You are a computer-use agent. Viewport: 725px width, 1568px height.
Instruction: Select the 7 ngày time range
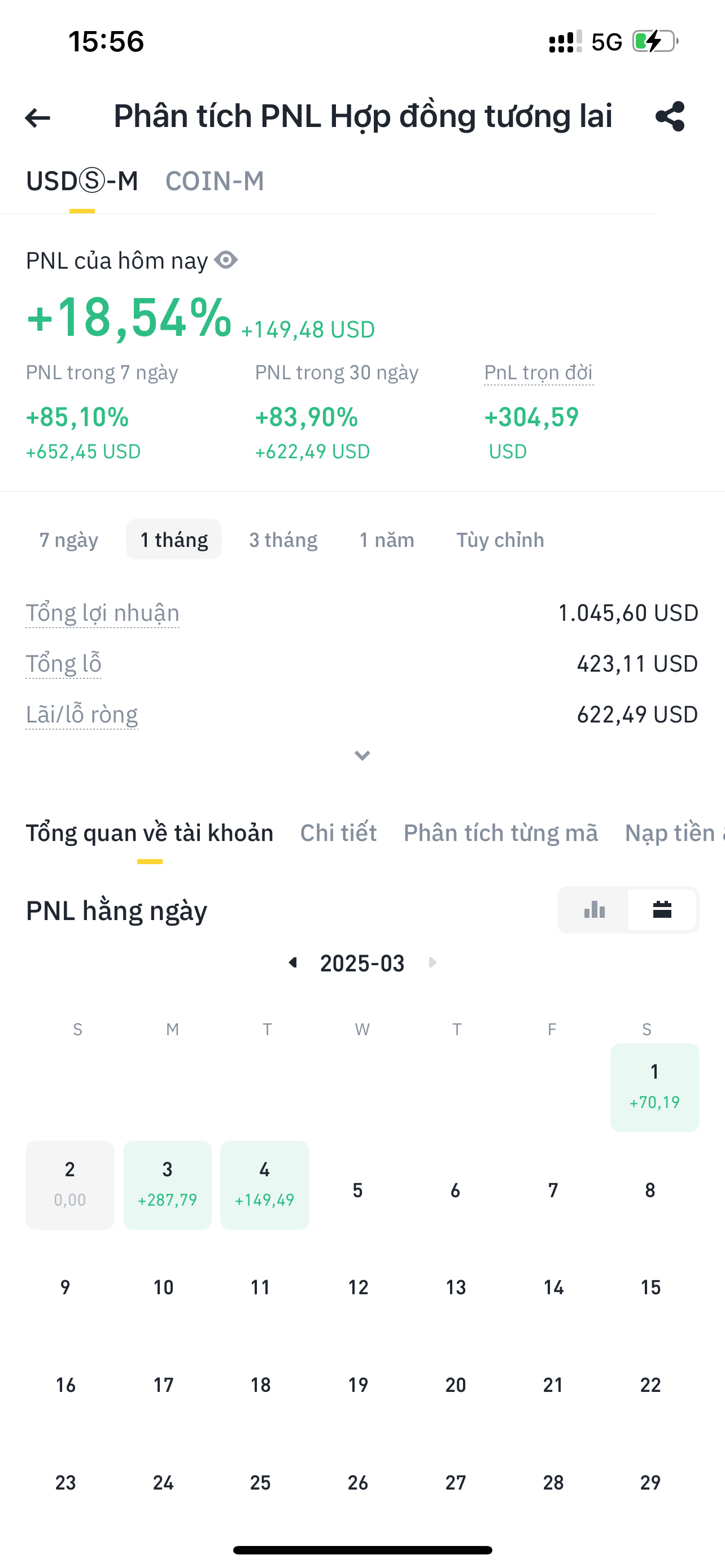point(69,539)
